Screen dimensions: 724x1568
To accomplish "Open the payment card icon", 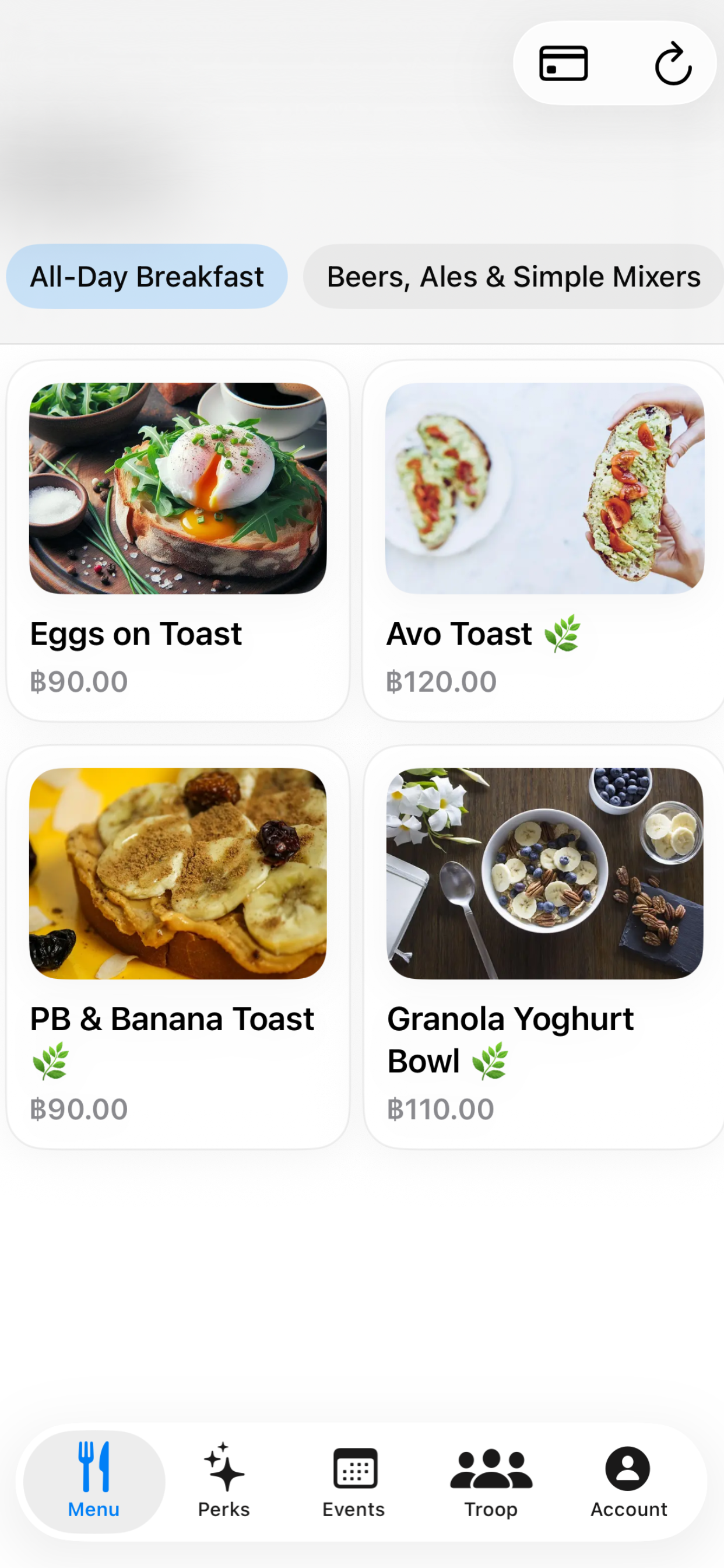I will (563, 64).
